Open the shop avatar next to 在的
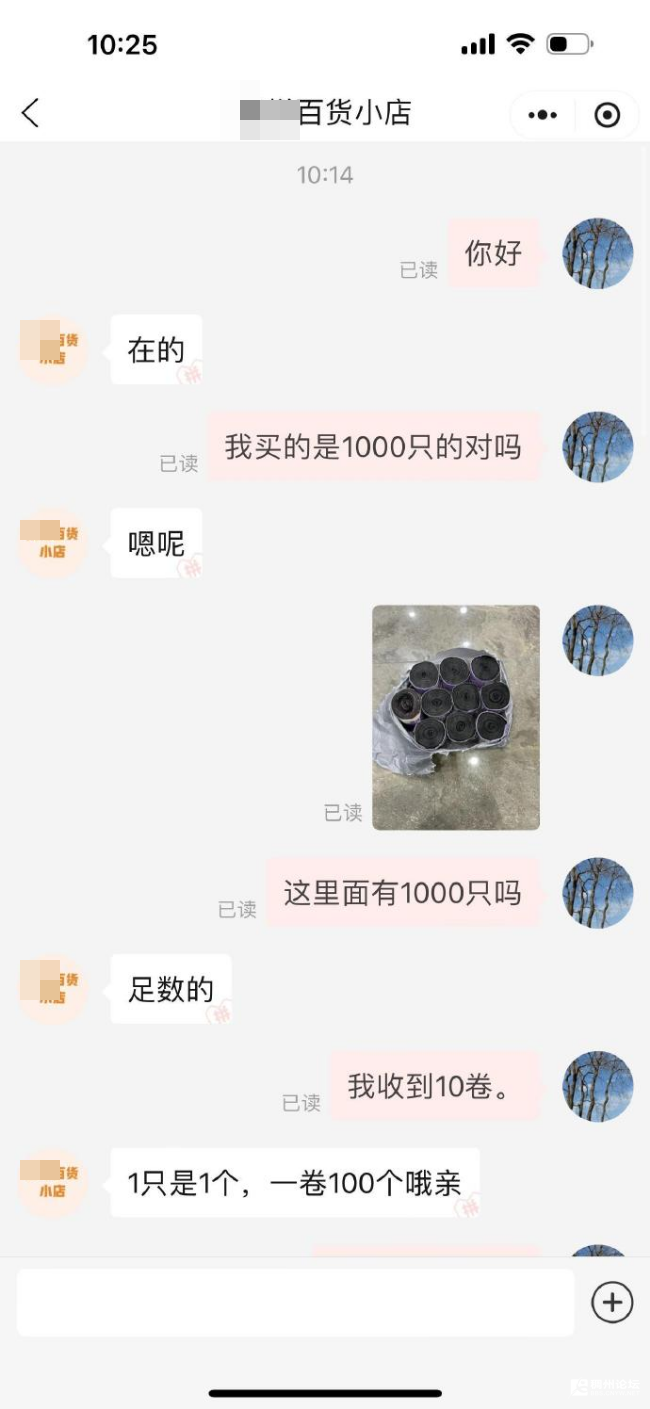This screenshot has height=1409, width=650. tap(53, 349)
